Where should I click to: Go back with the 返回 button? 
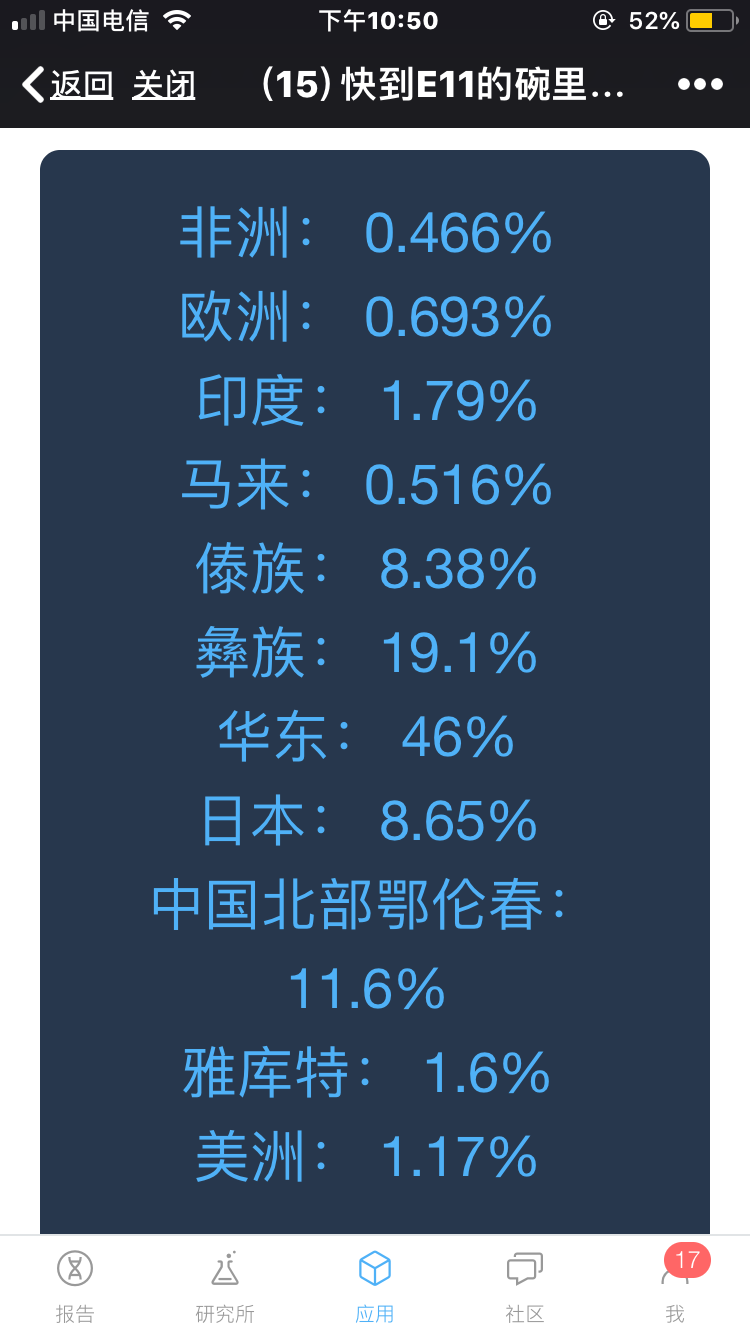(x=67, y=85)
